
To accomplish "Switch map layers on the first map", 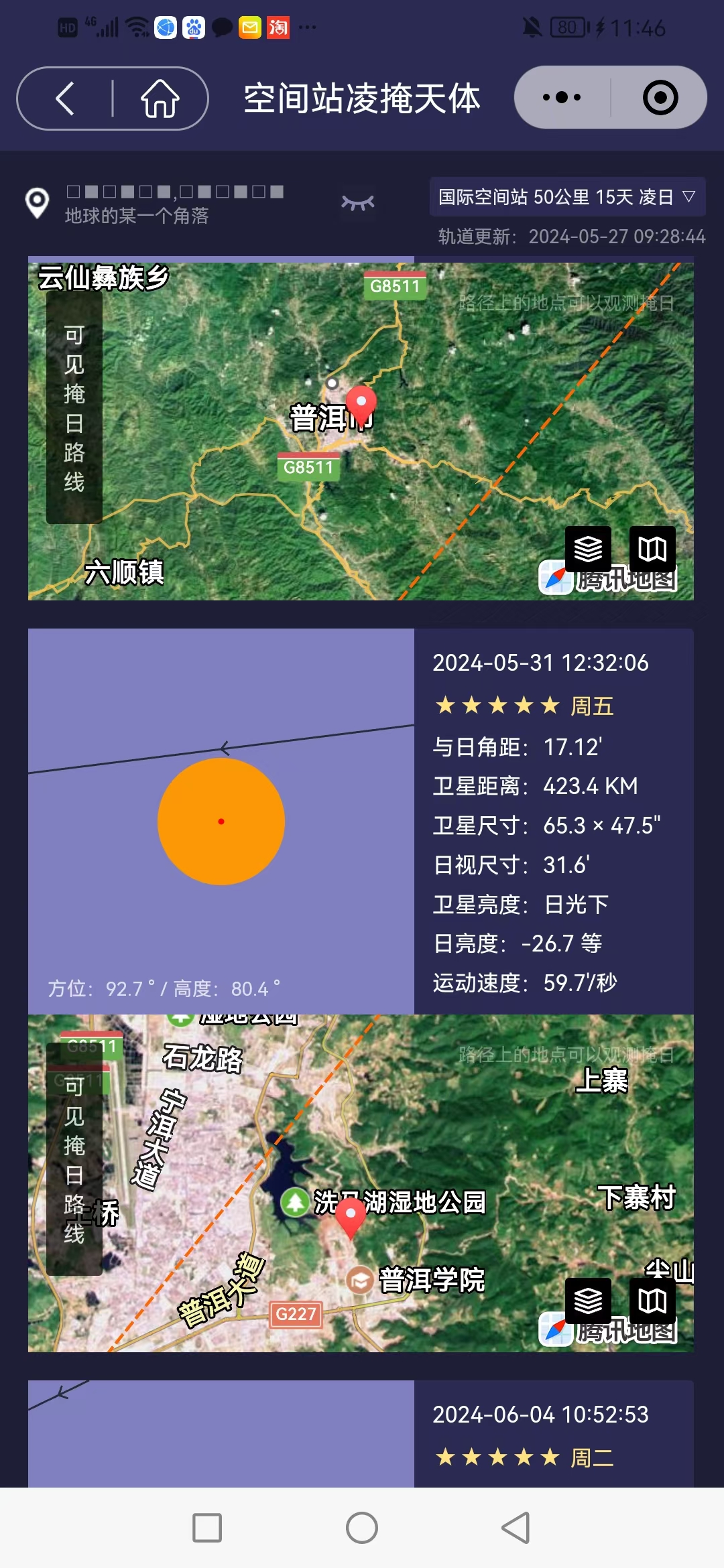I will (x=588, y=549).
